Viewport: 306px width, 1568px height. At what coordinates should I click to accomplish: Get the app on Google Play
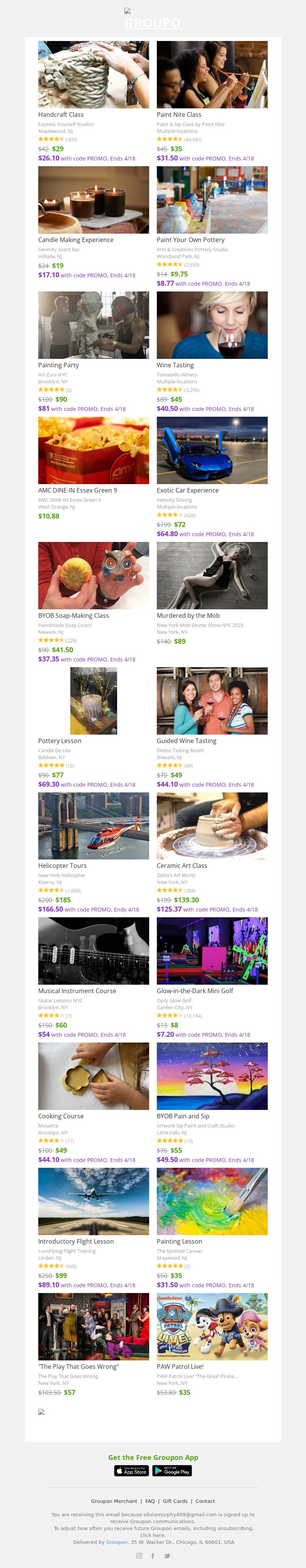[172, 1471]
